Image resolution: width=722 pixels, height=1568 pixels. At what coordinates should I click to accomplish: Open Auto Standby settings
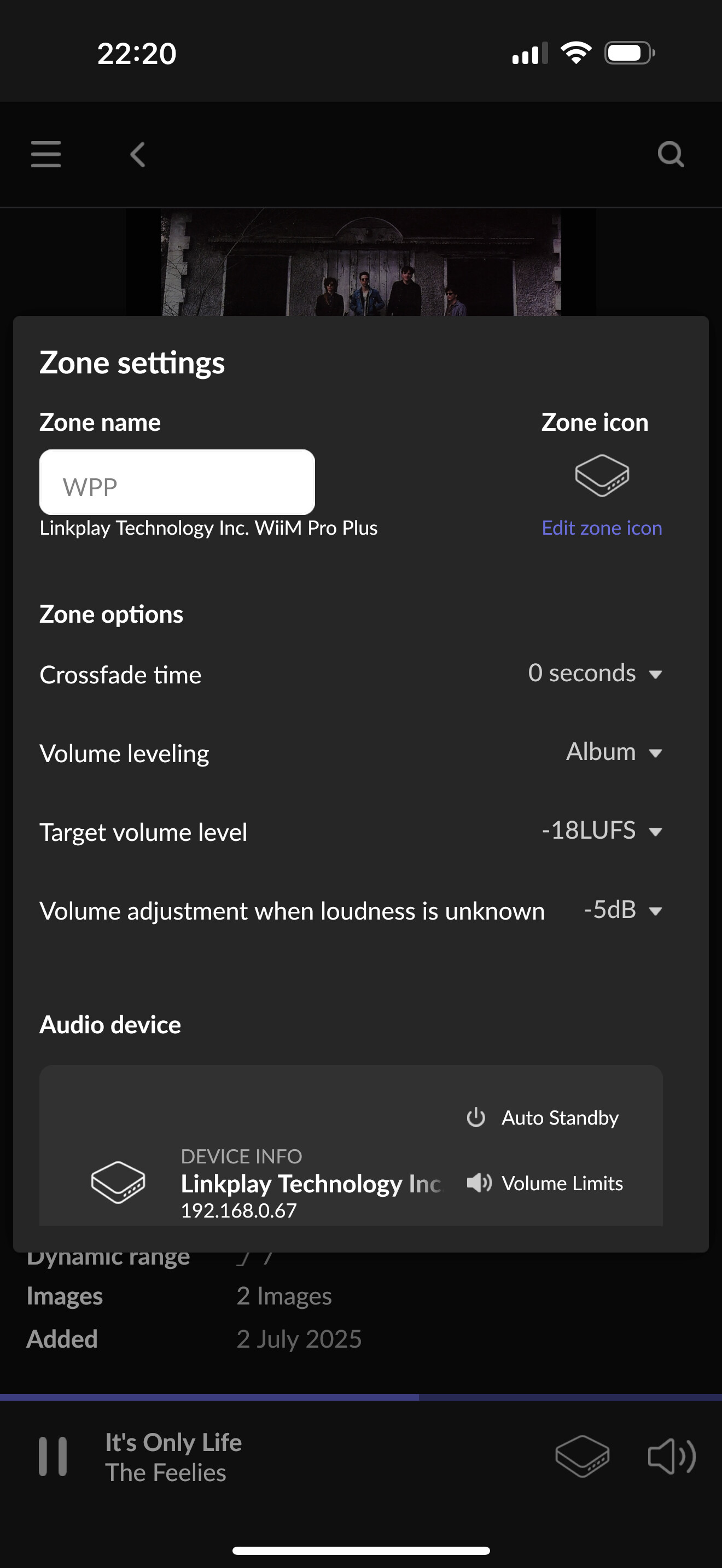[543, 1118]
